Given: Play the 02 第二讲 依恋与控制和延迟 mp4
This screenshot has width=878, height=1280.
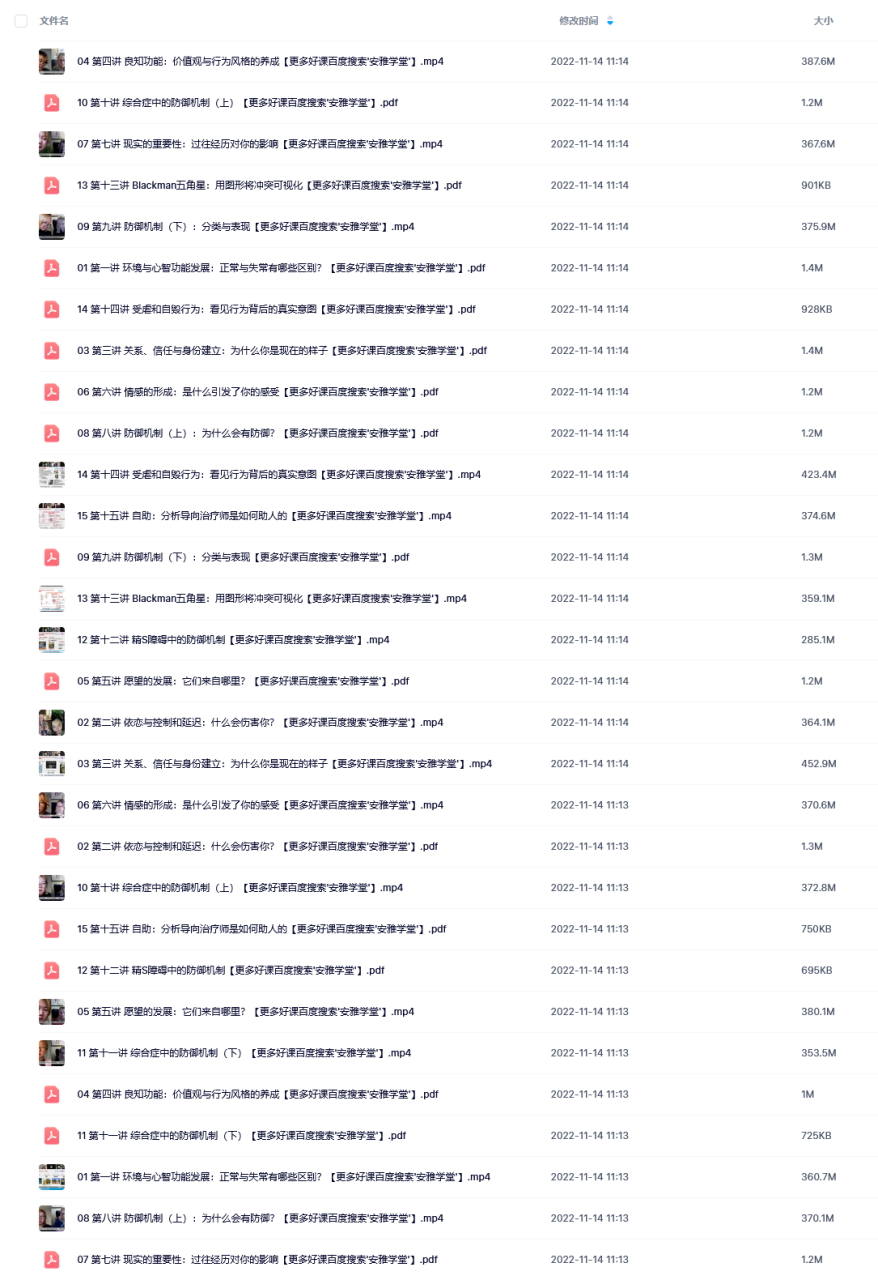Looking at the screenshot, I should click(260, 722).
